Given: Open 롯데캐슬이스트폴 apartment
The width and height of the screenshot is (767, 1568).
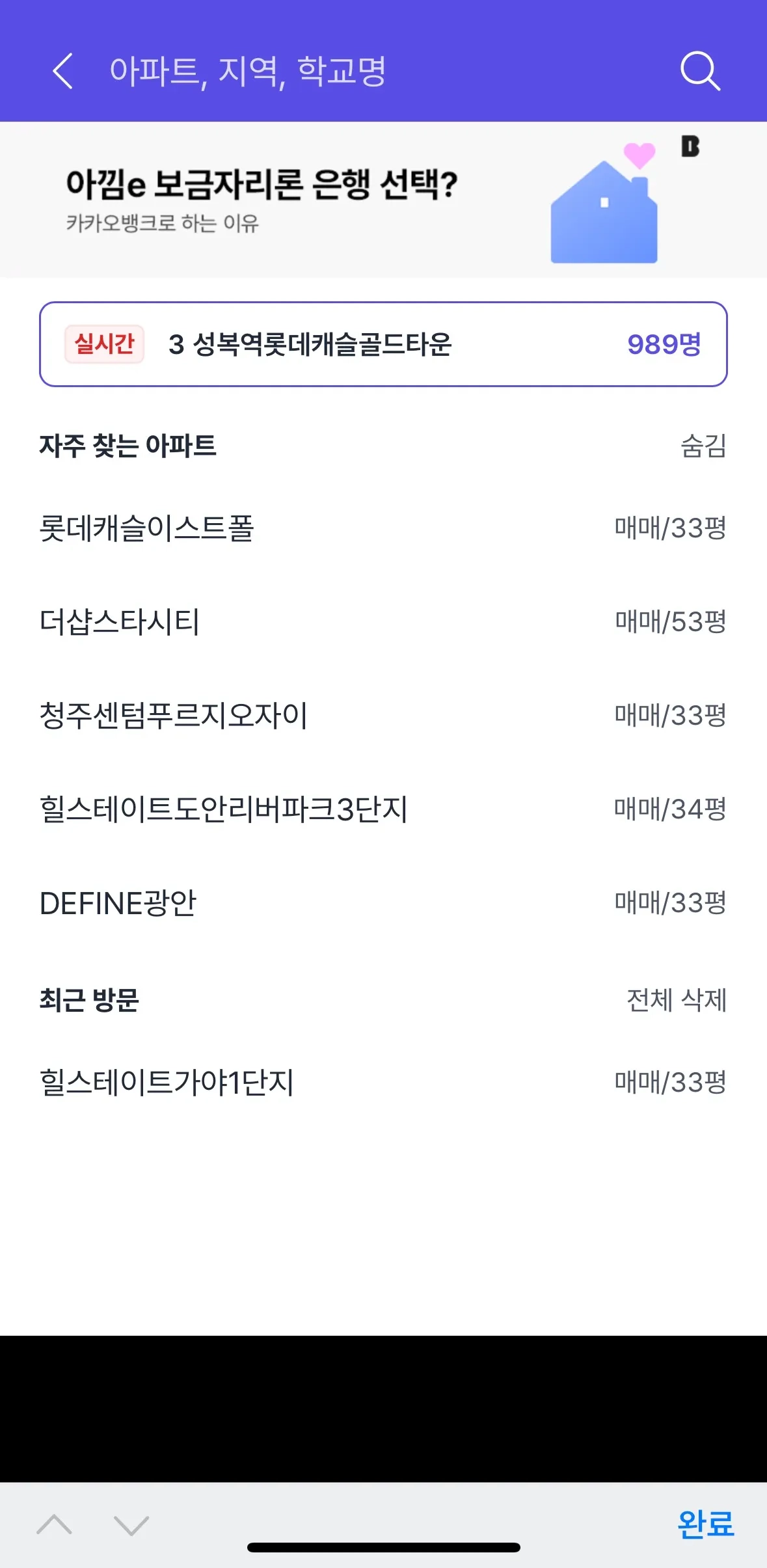Looking at the screenshot, I should click(x=147, y=528).
